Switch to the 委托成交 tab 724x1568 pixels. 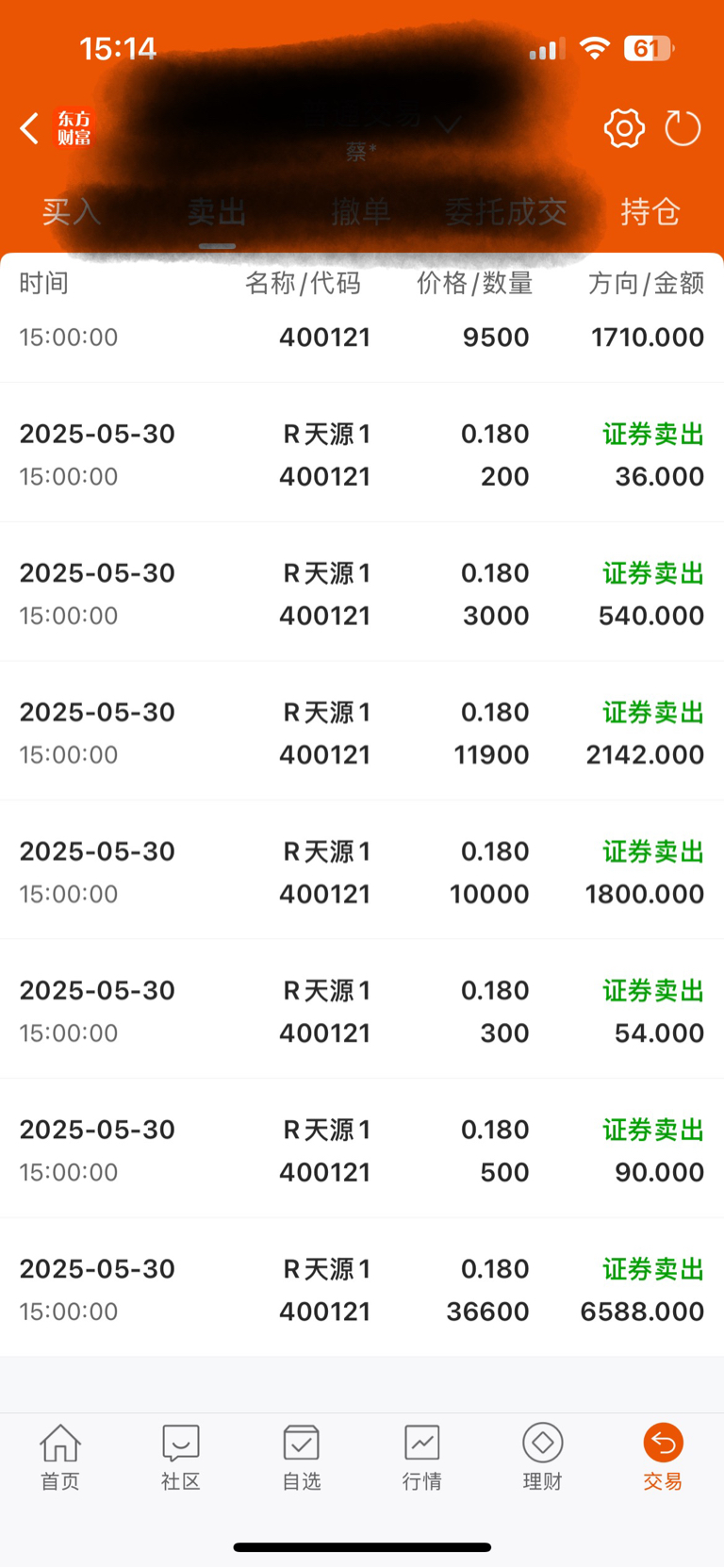[x=506, y=212]
